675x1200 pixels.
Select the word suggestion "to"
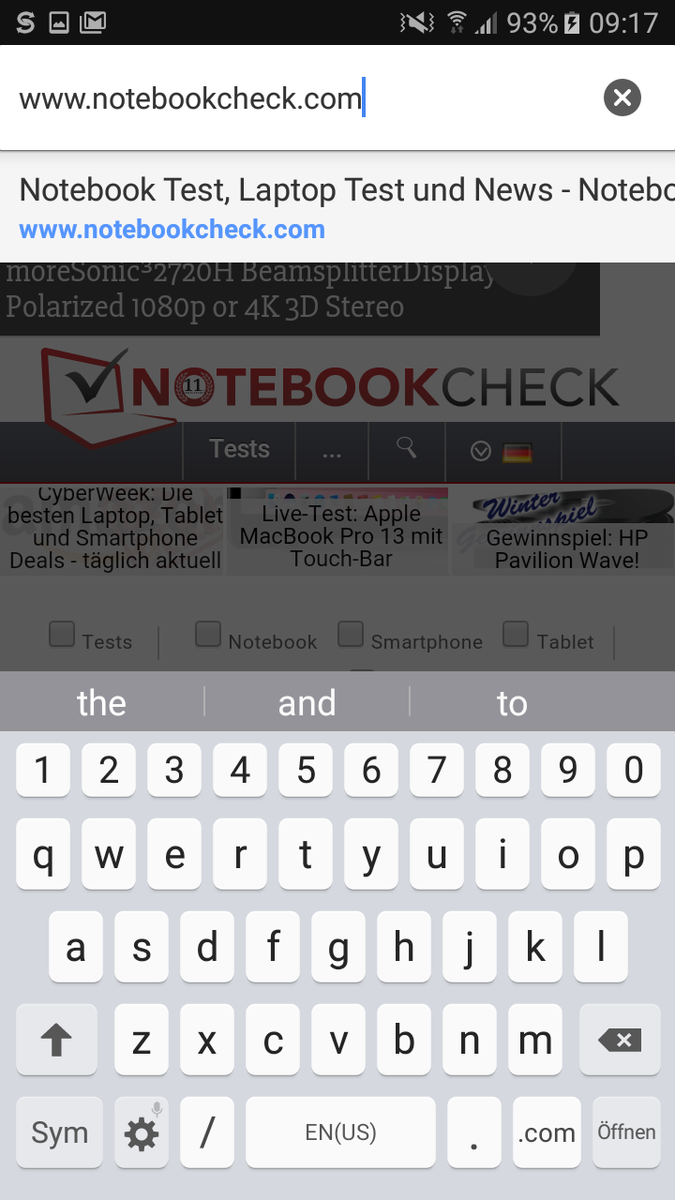tap(512, 703)
